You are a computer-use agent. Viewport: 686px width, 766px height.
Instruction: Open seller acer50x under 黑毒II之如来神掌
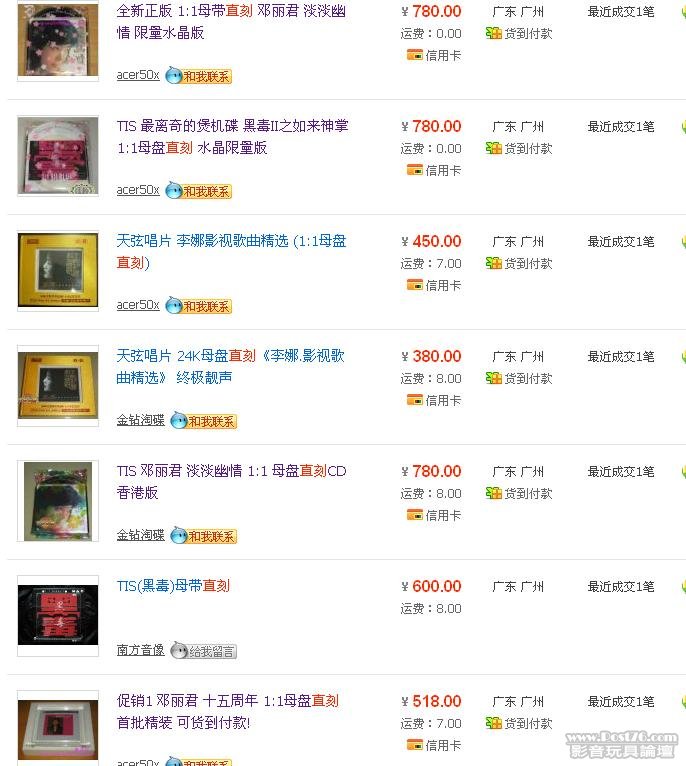tap(138, 190)
